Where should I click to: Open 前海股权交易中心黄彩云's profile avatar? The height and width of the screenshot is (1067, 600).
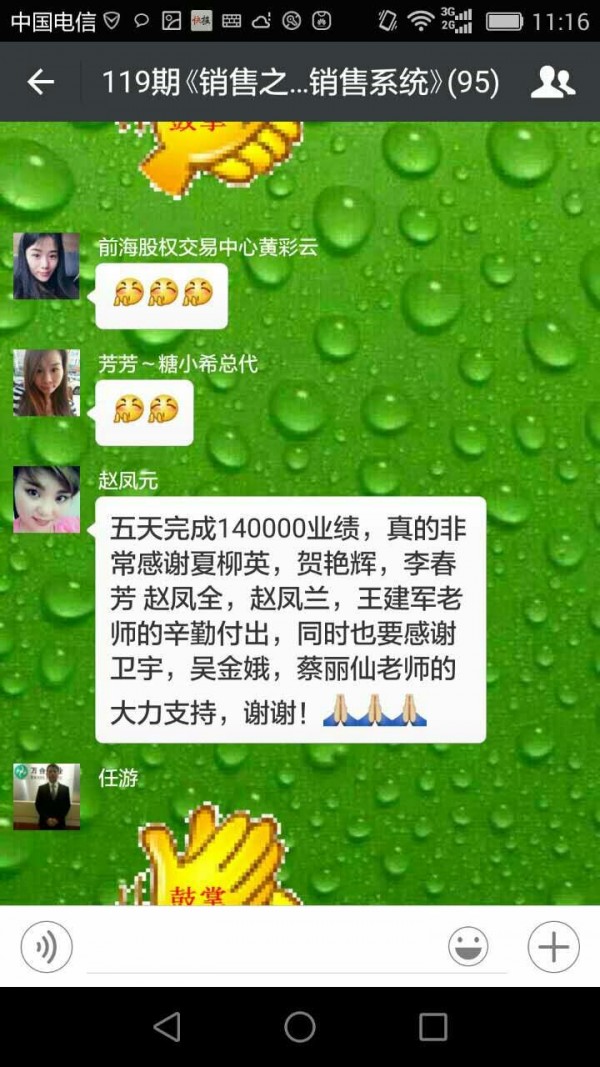tap(47, 266)
